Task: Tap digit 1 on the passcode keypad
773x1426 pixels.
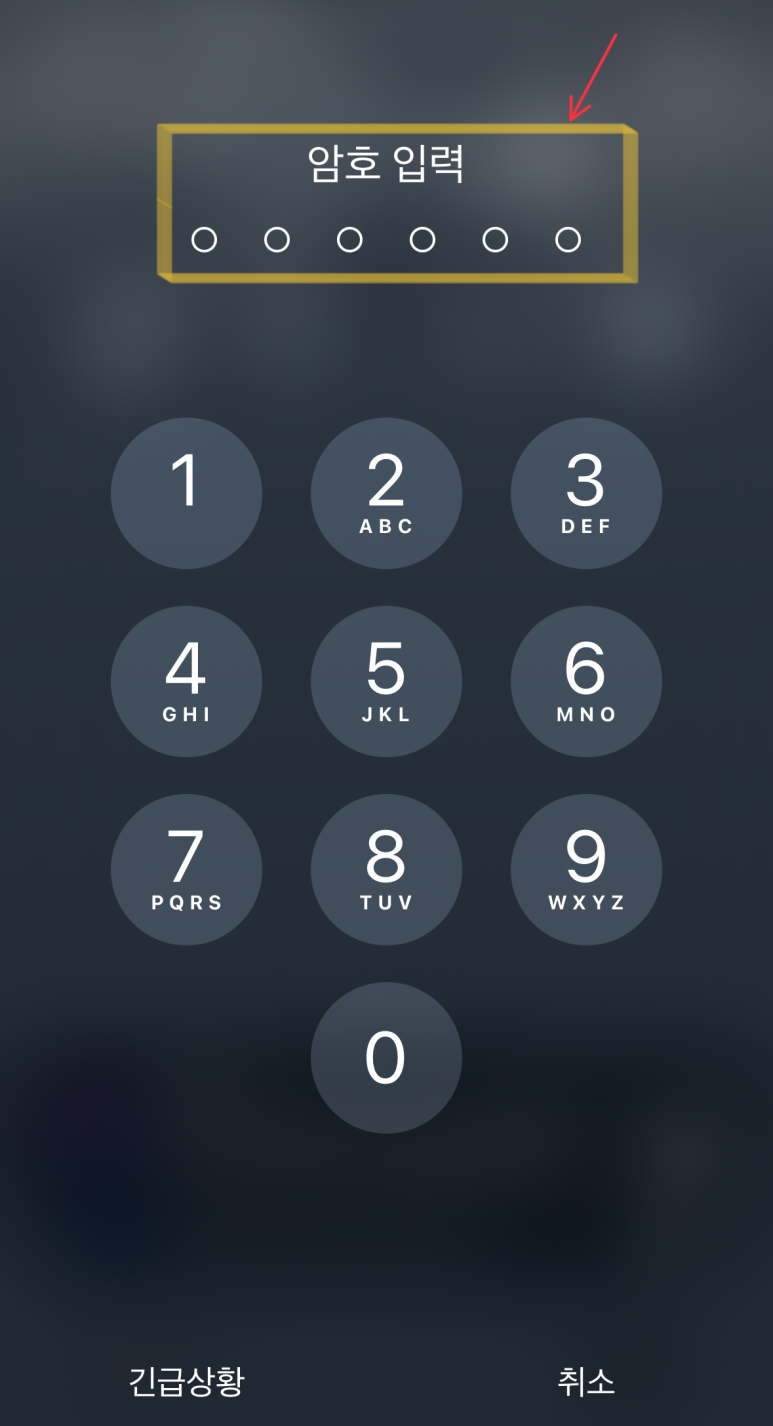Action: tap(186, 493)
